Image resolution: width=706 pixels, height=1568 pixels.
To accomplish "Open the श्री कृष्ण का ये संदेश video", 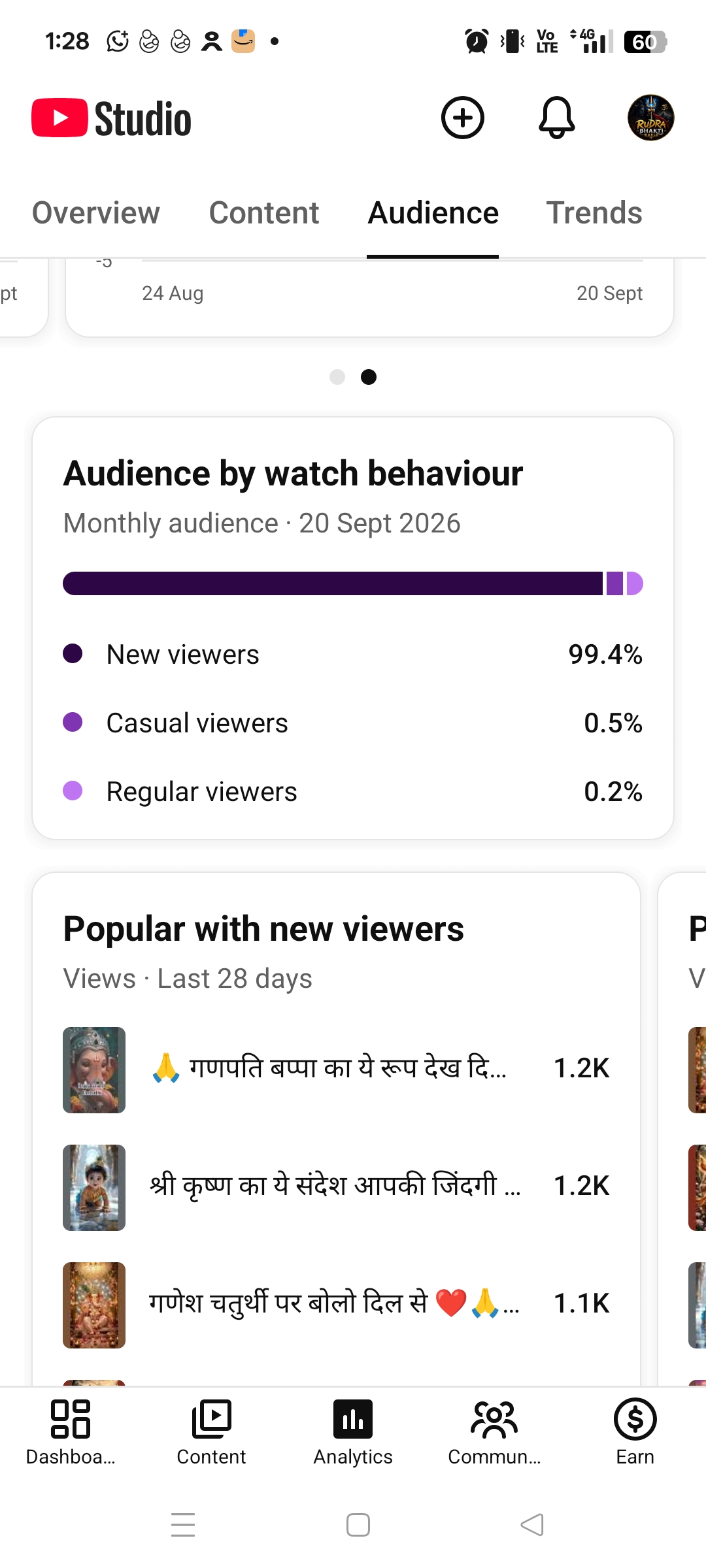I will (x=336, y=1187).
